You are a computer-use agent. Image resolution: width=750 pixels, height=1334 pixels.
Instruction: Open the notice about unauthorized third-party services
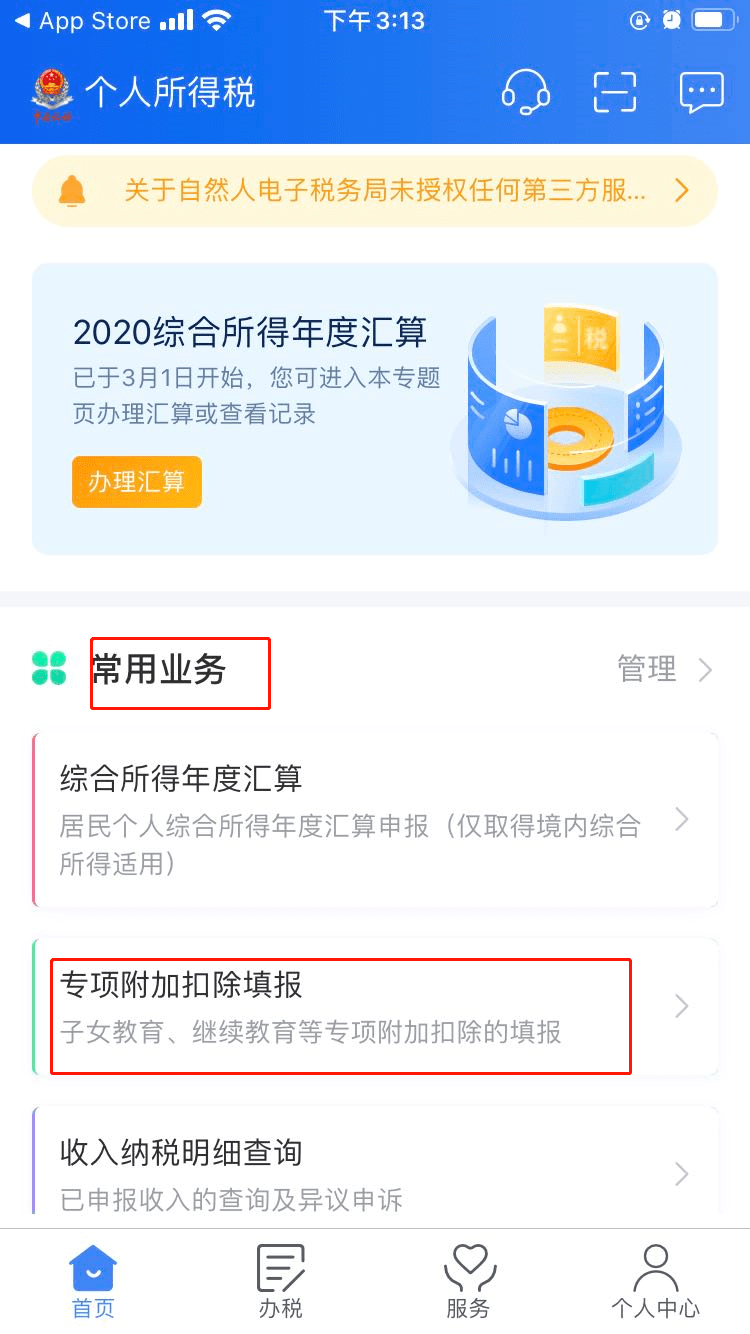tap(375, 190)
